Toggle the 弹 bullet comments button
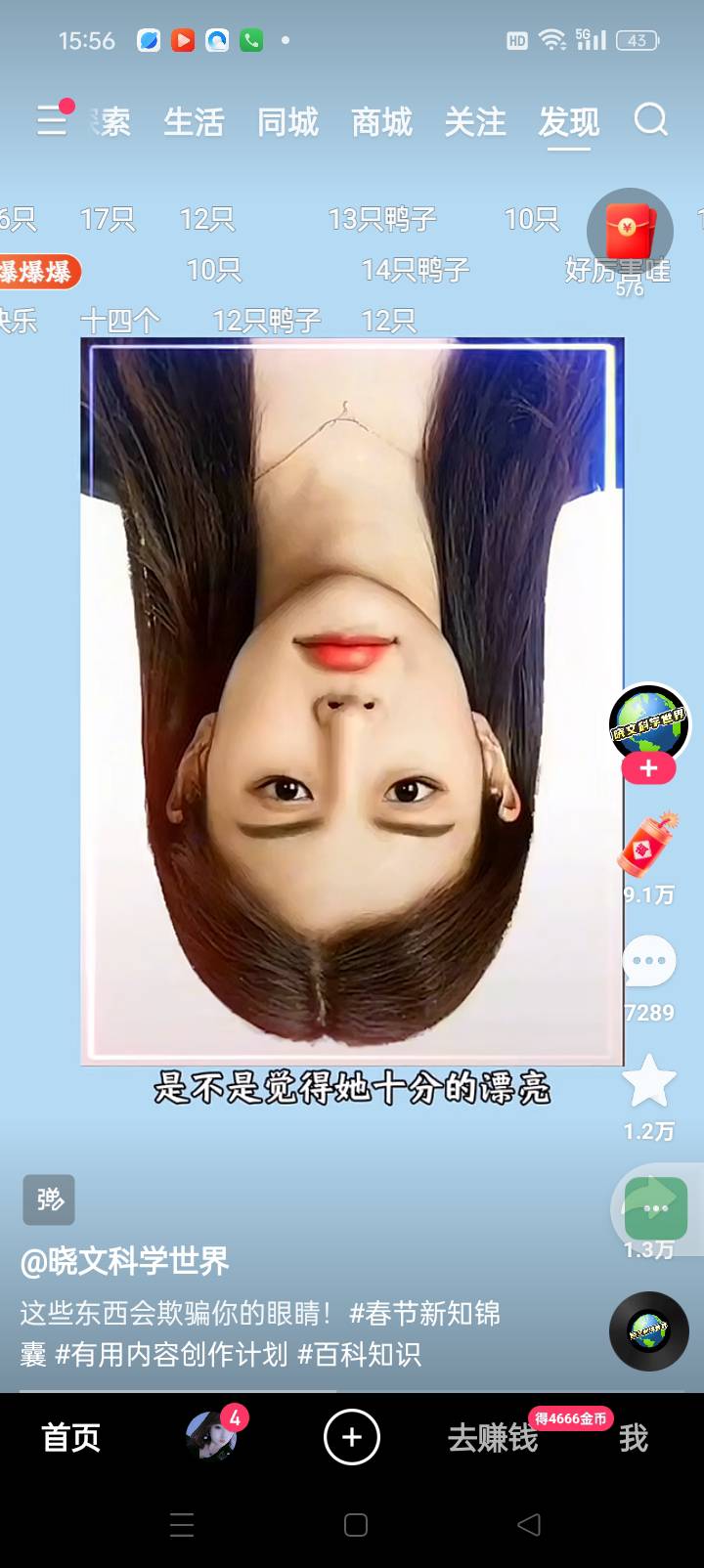Screen dimensions: 704x1568 click(x=49, y=1199)
